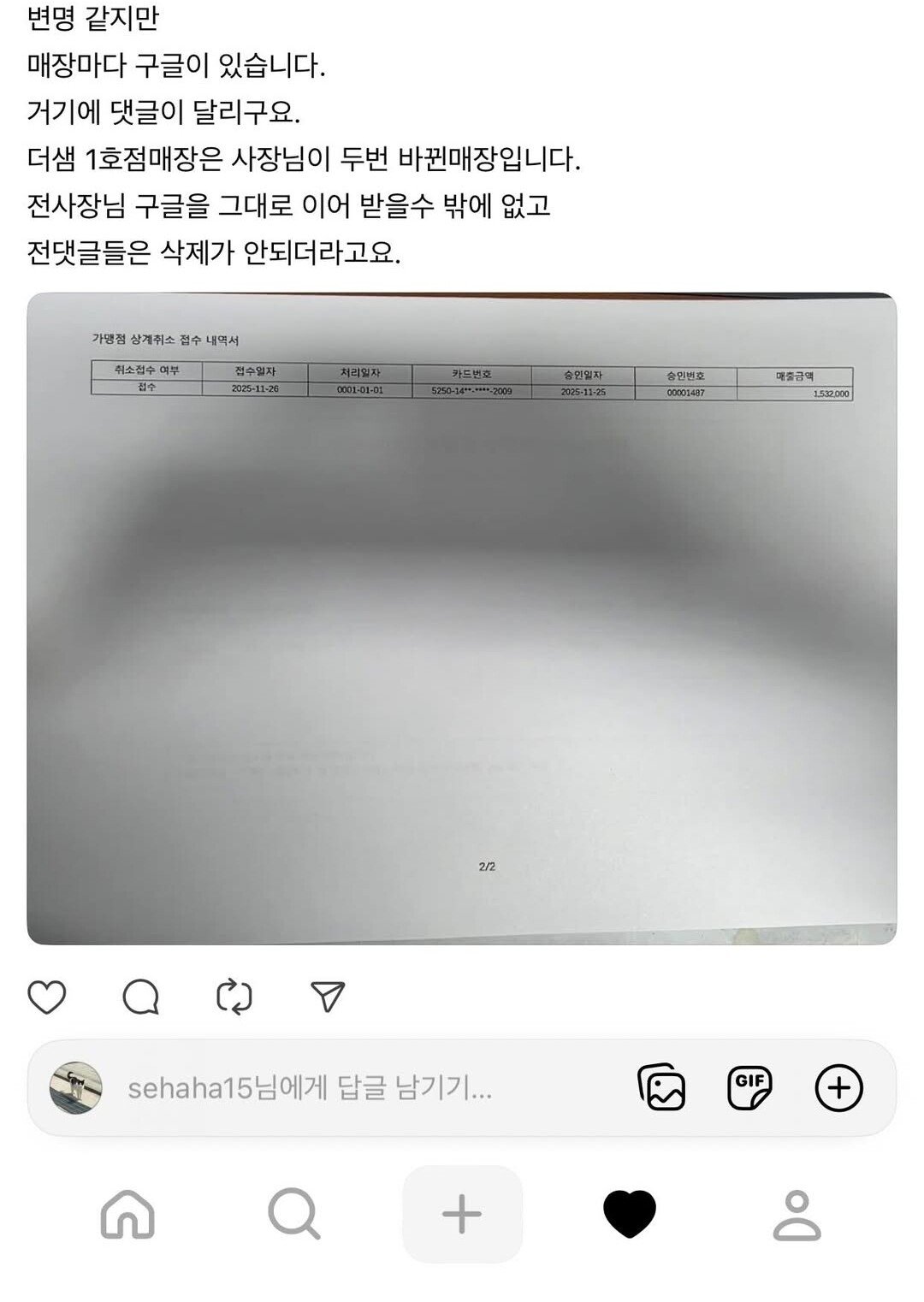Attach a photo to the reply

click(661, 1088)
